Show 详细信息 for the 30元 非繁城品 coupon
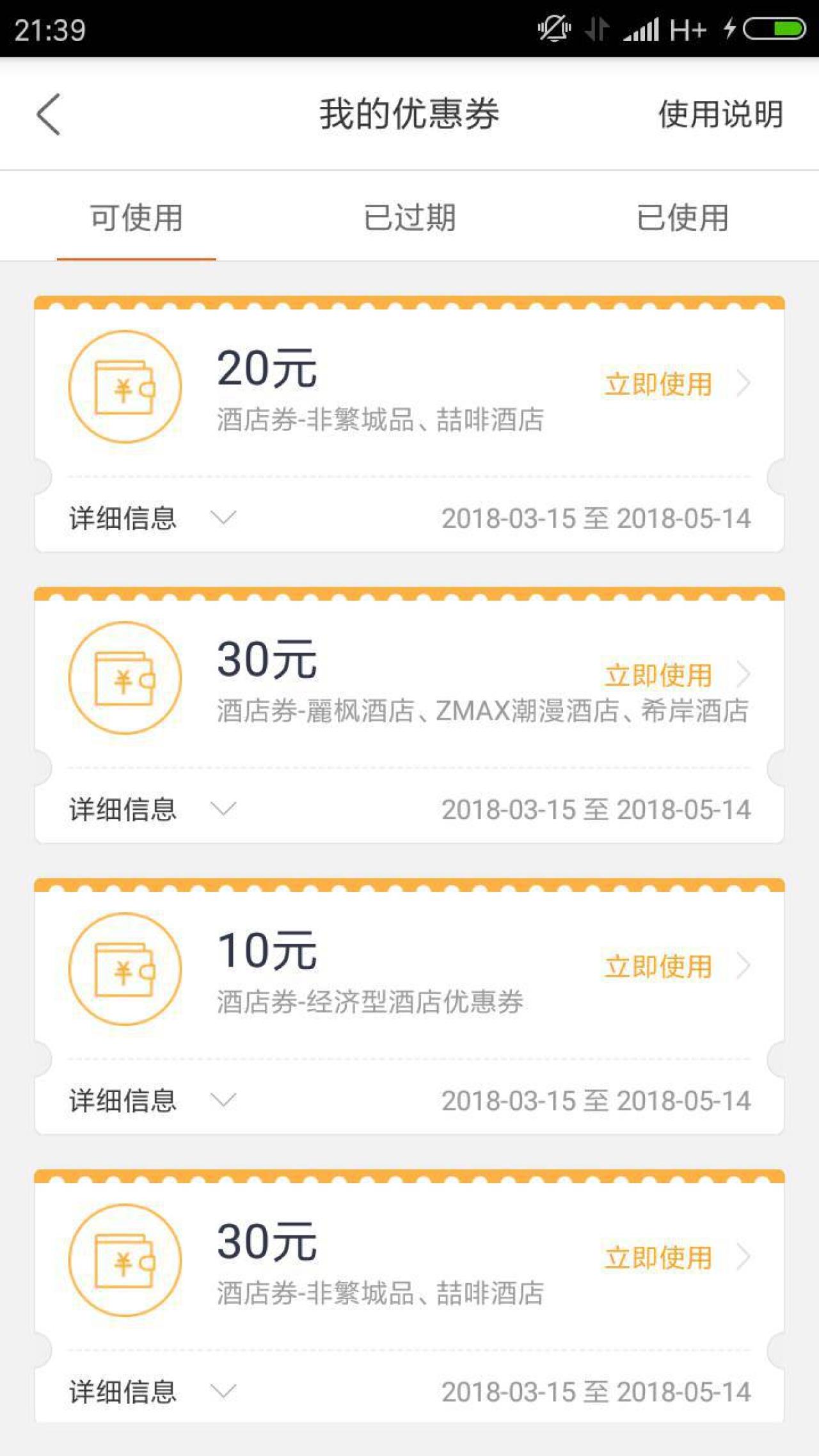This screenshot has width=819, height=1456. click(152, 1392)
